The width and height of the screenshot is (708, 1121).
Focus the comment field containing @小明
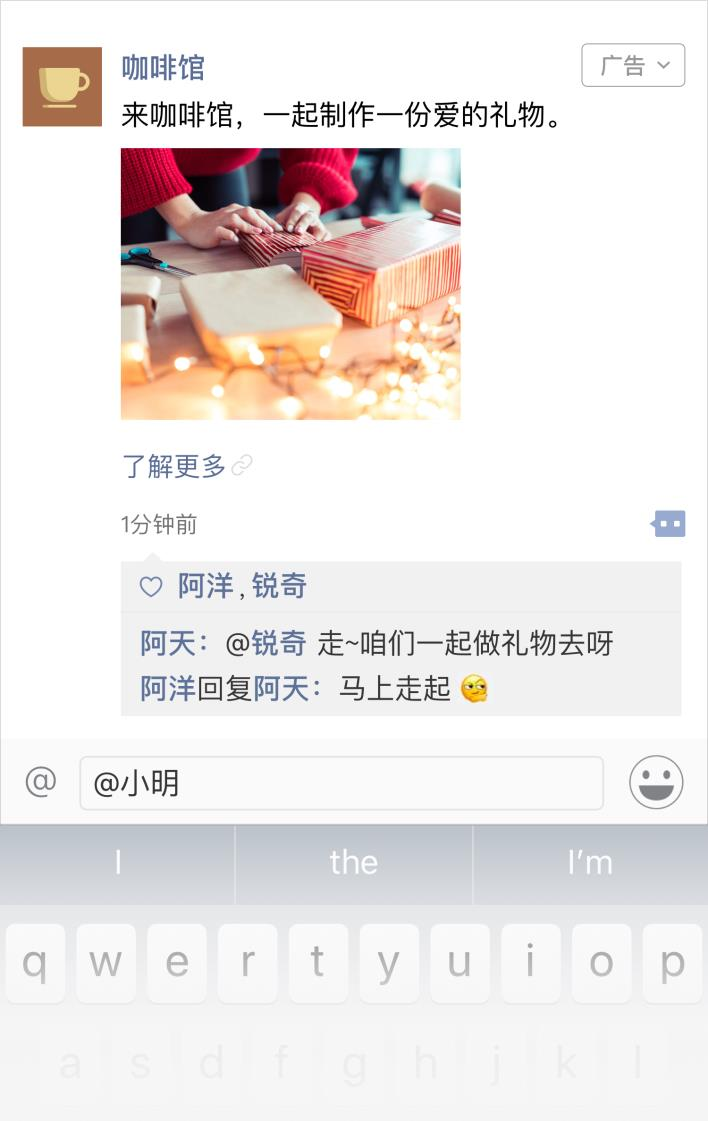pos(341,783)
